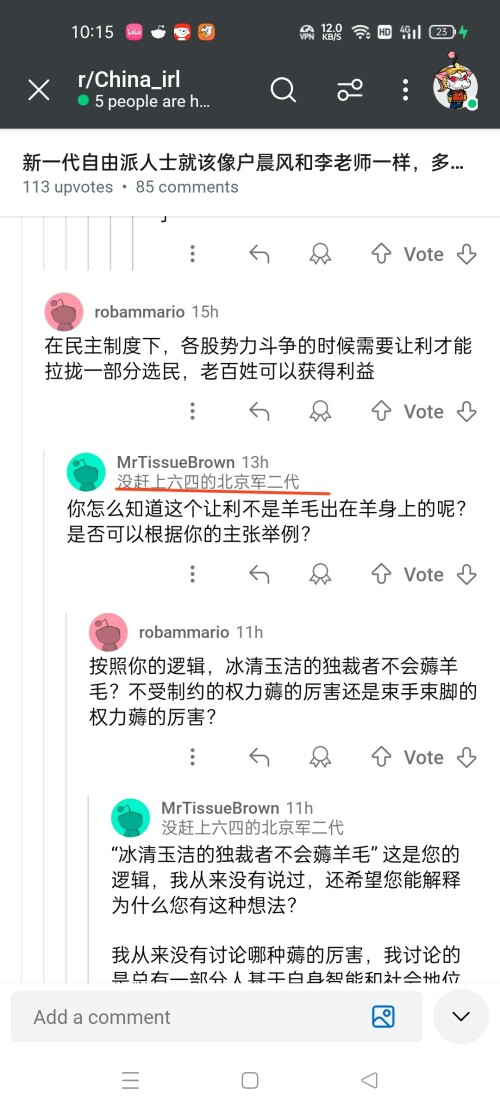Open the top bar overflow menu
The image size is (500, 1111).
(405, 90)
